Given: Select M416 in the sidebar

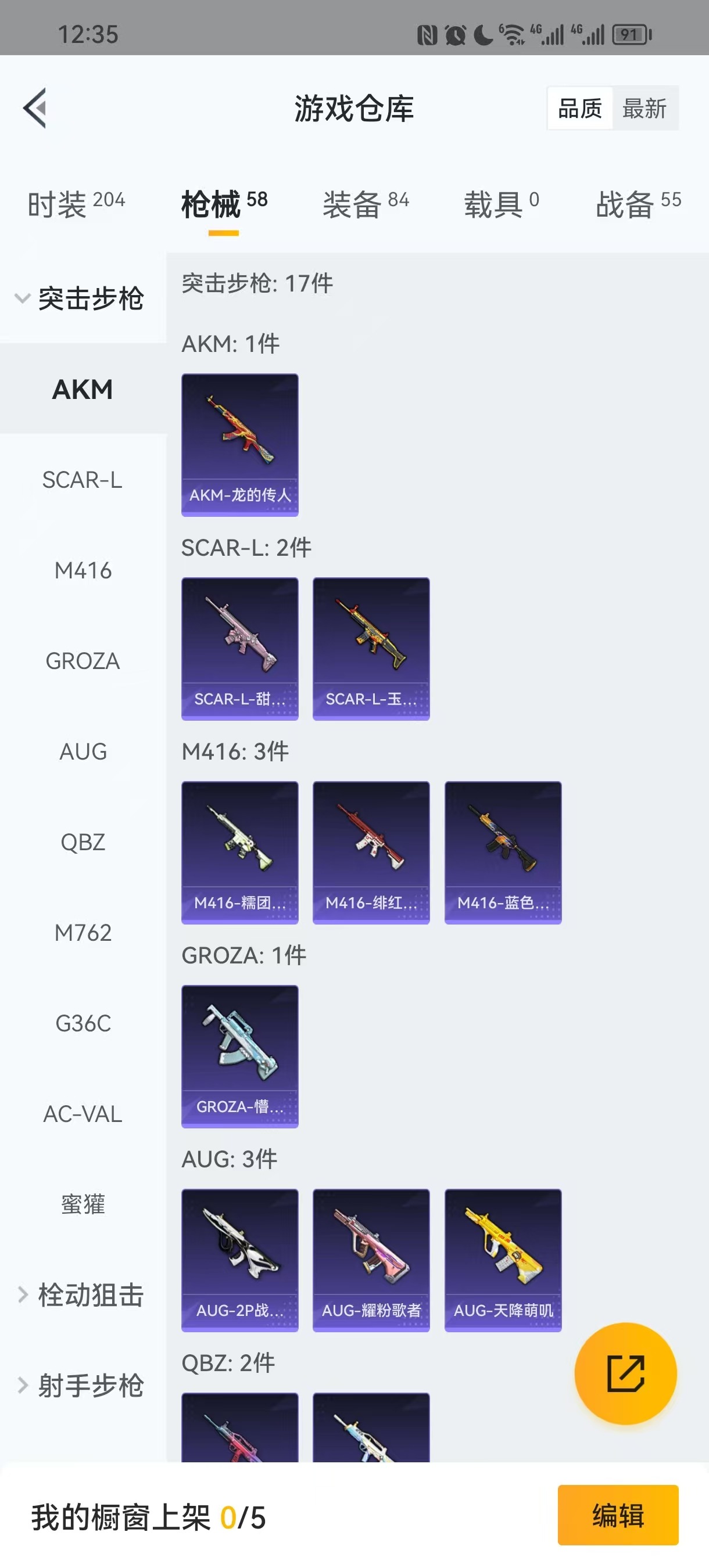Looking at the screenshot, I should (x=82, y=570).
